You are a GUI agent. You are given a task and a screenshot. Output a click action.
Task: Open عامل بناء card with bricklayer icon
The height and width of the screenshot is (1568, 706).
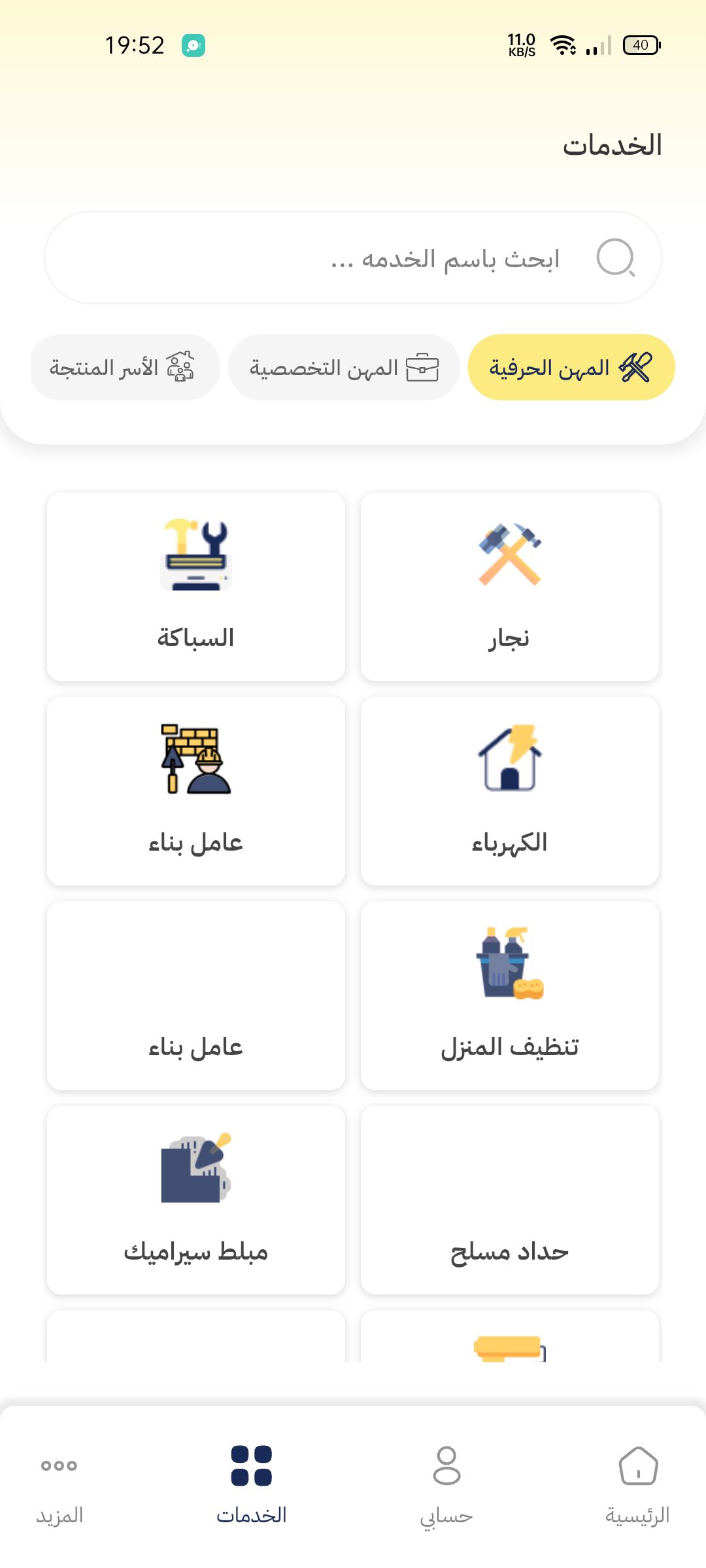click(195, 791)
